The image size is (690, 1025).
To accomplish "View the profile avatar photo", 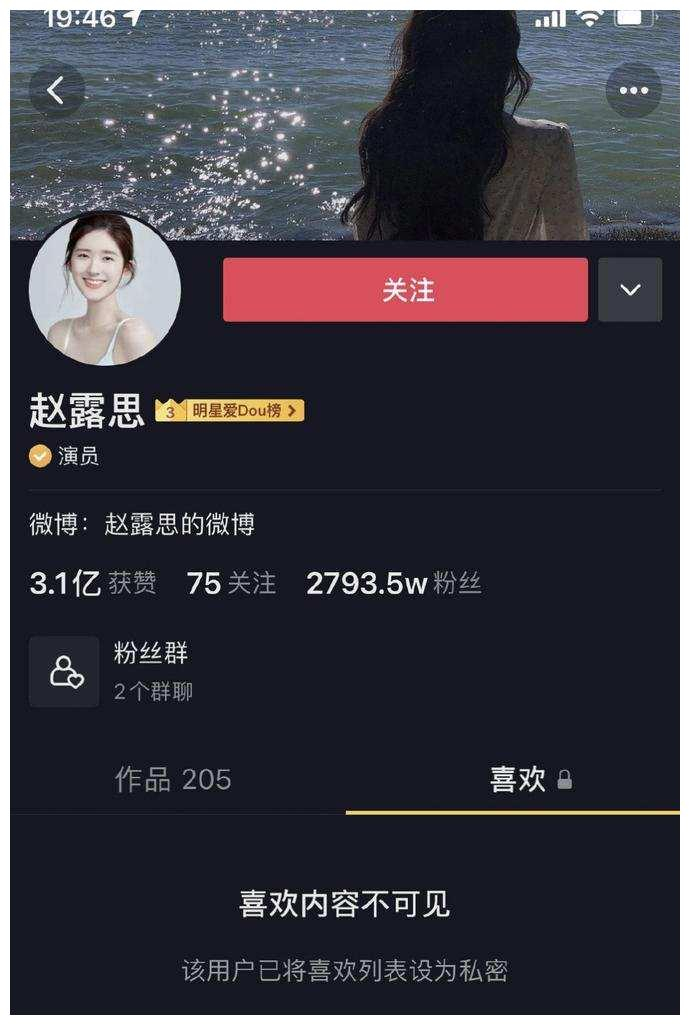I will click(x=104, y=289).
